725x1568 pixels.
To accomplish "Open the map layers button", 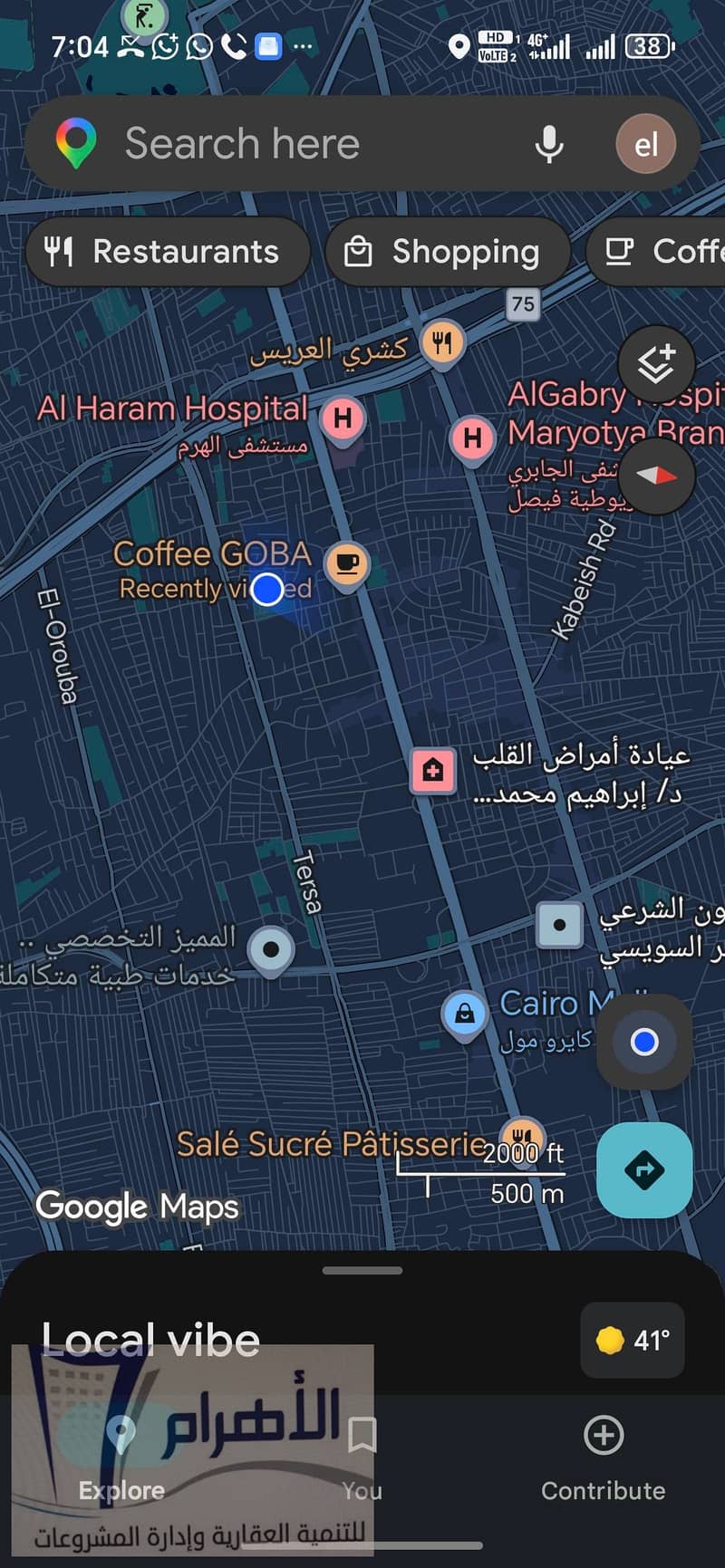I will point(656,364).
